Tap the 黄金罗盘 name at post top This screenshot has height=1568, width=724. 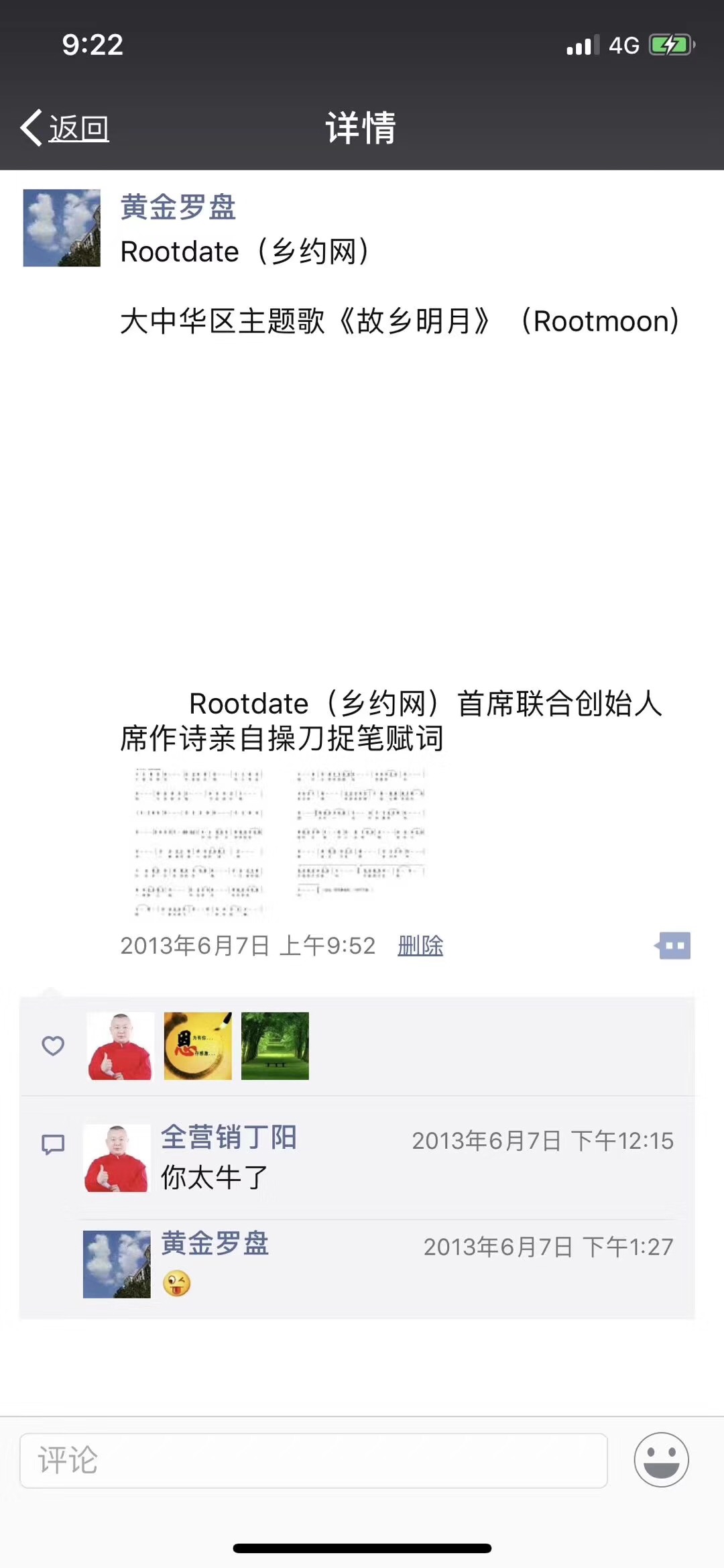(x=178, y=207)
